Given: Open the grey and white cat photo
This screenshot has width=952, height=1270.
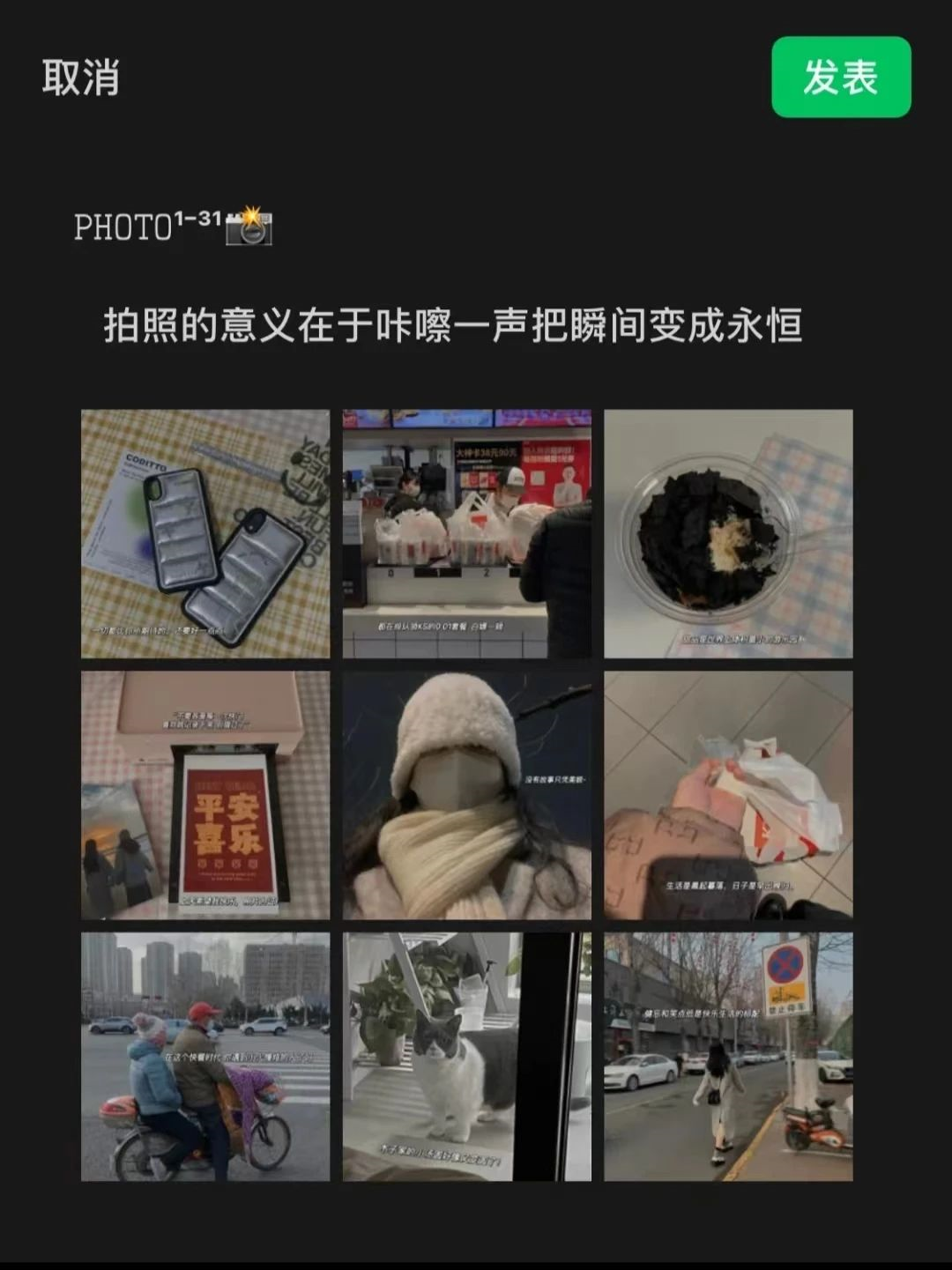Looking at the screenshot, I should tap(466, 1057).
